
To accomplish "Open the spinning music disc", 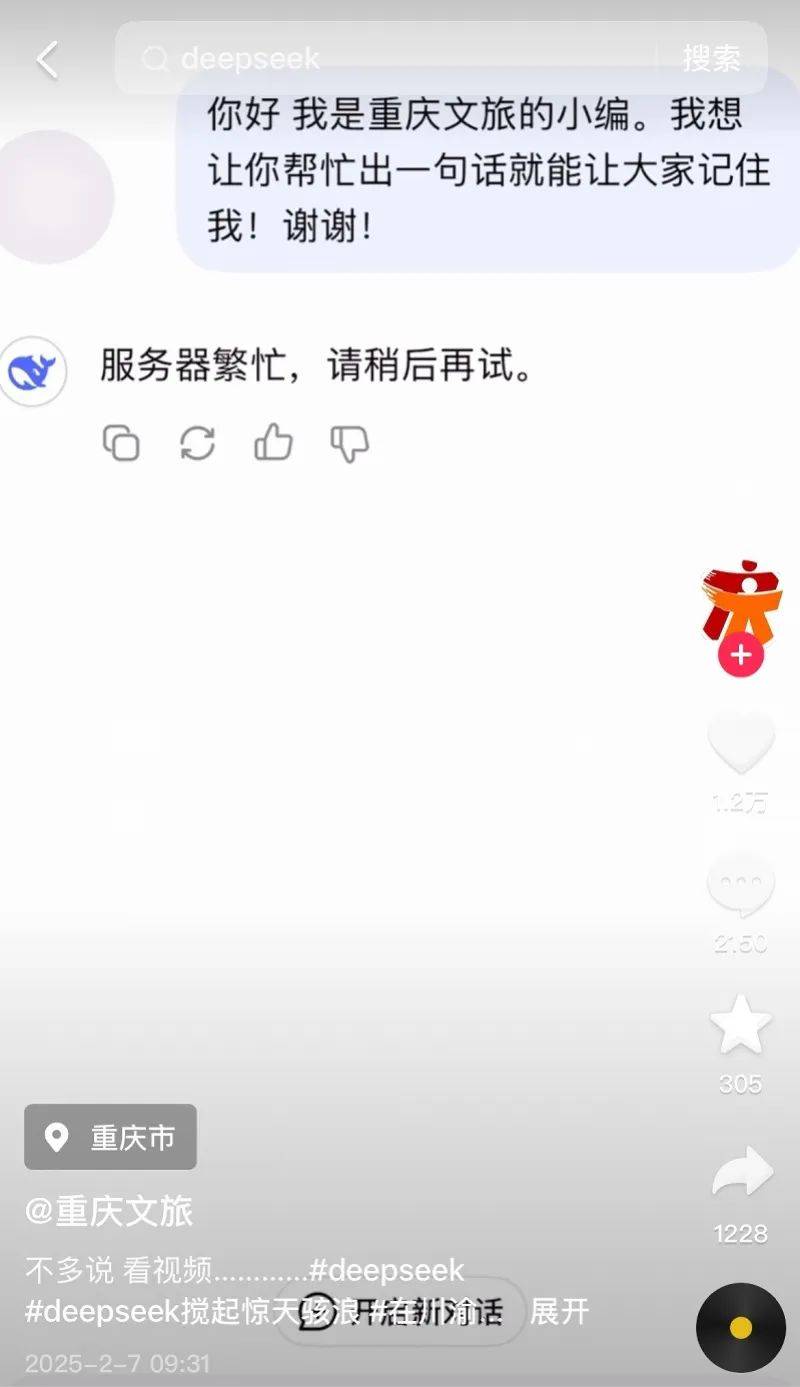I will tap(741, 1327).
